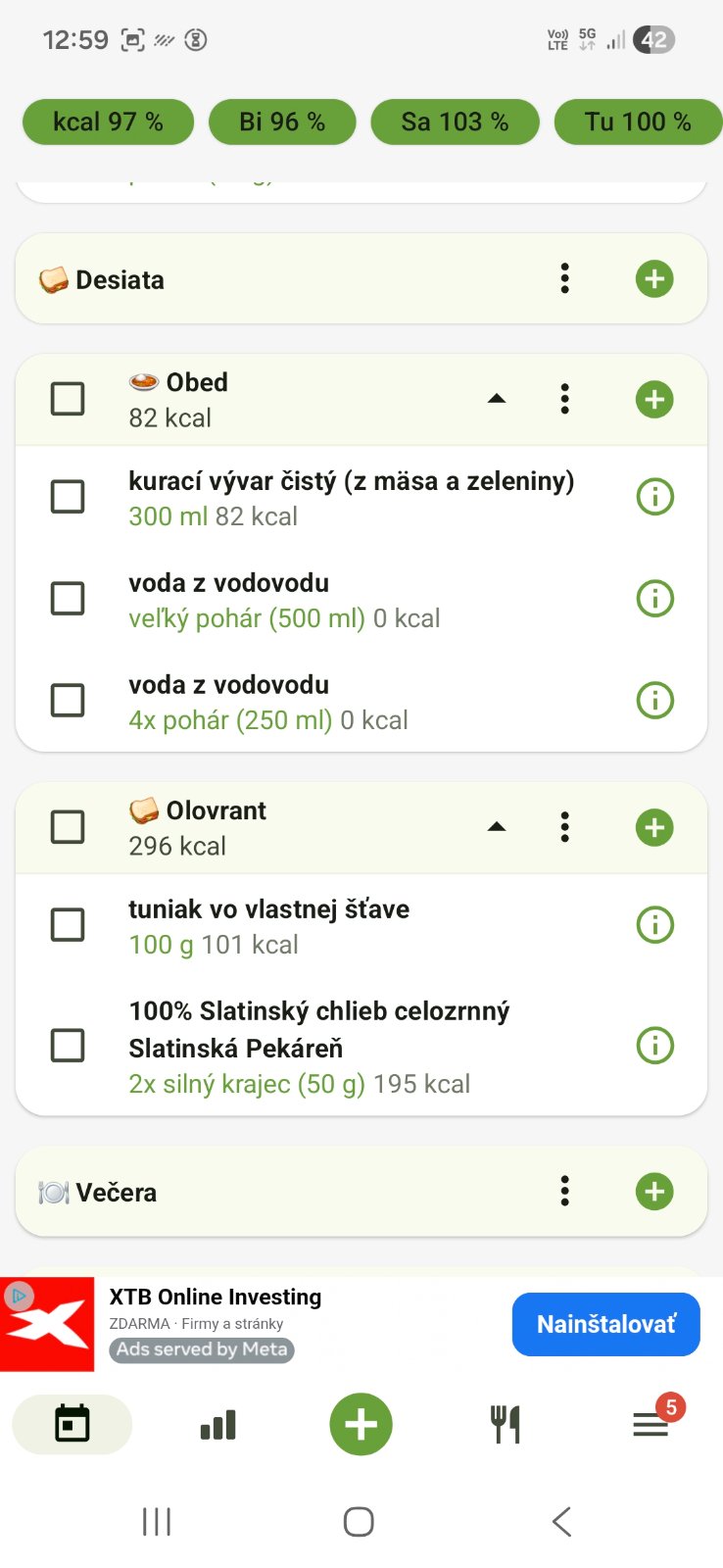
Task: Add food to the Večera meal
Action: [654, 1192]
